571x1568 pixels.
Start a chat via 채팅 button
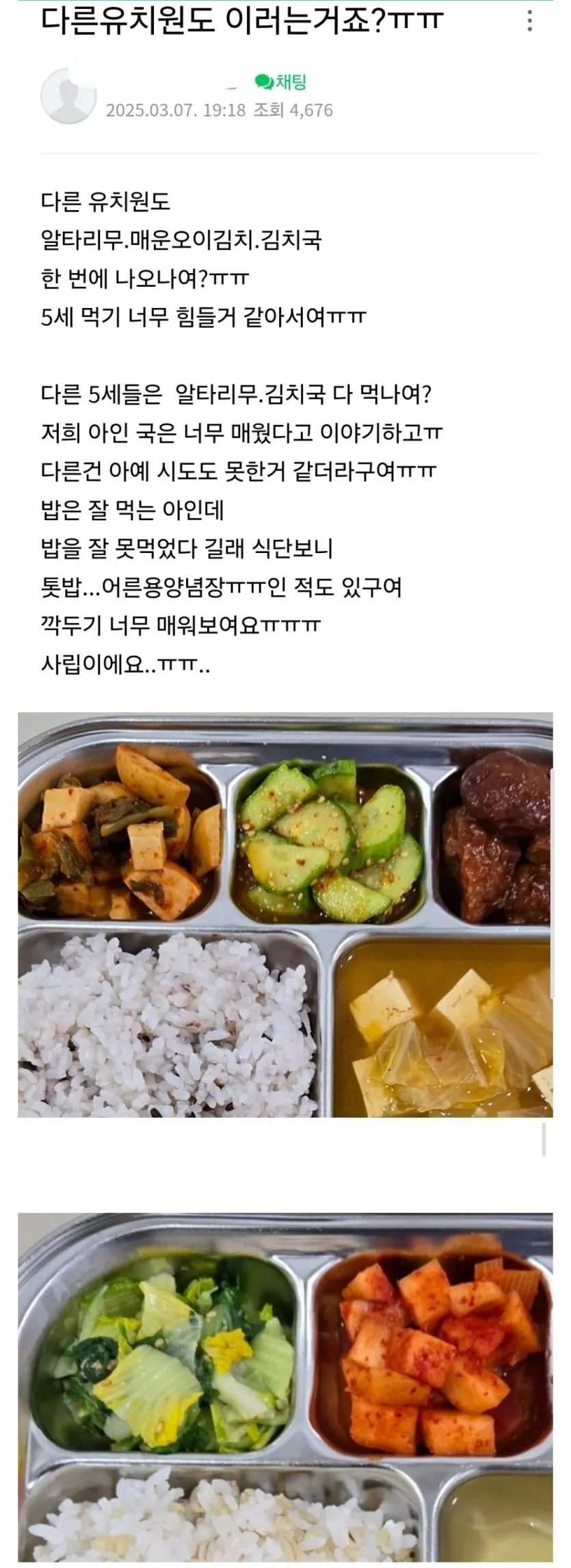point(281,82)
